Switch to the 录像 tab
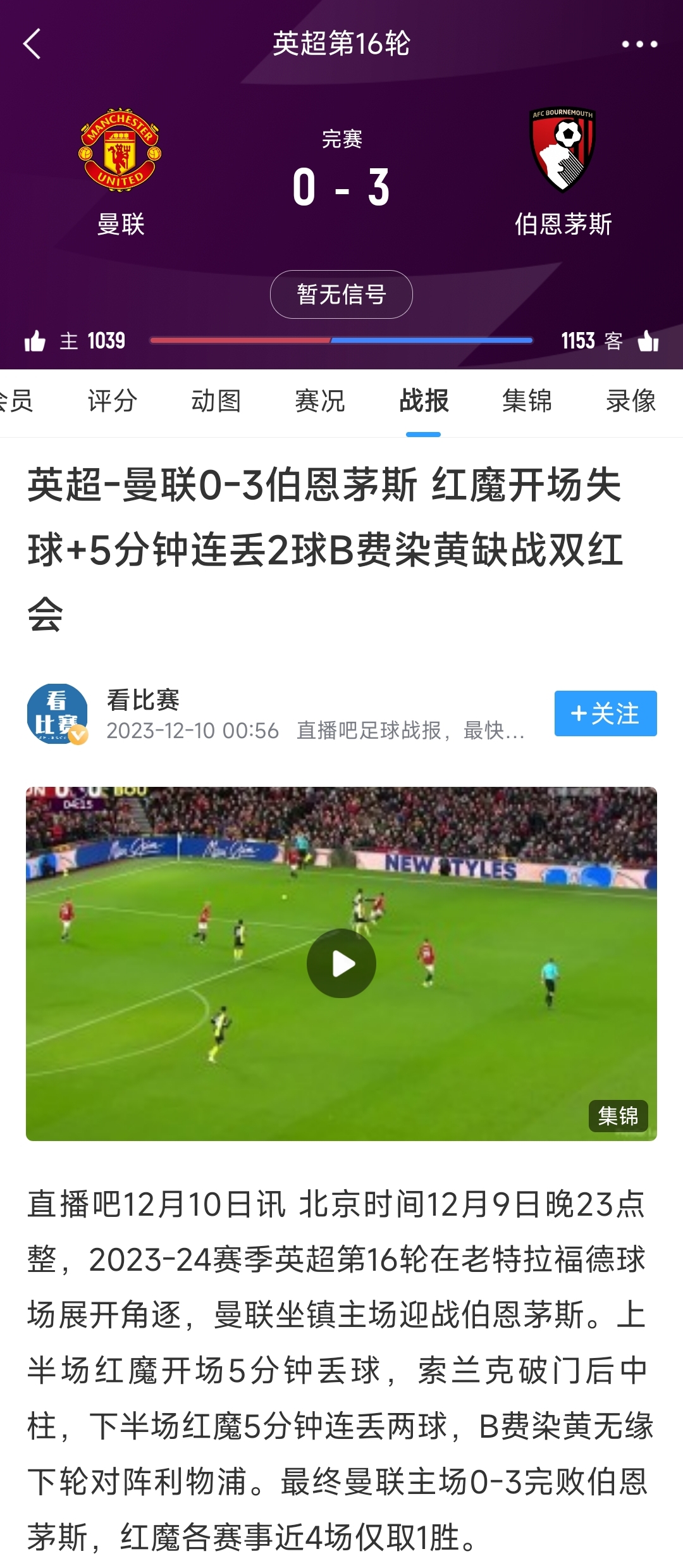This screenshot has height=1568, width=683. point(631,401)
